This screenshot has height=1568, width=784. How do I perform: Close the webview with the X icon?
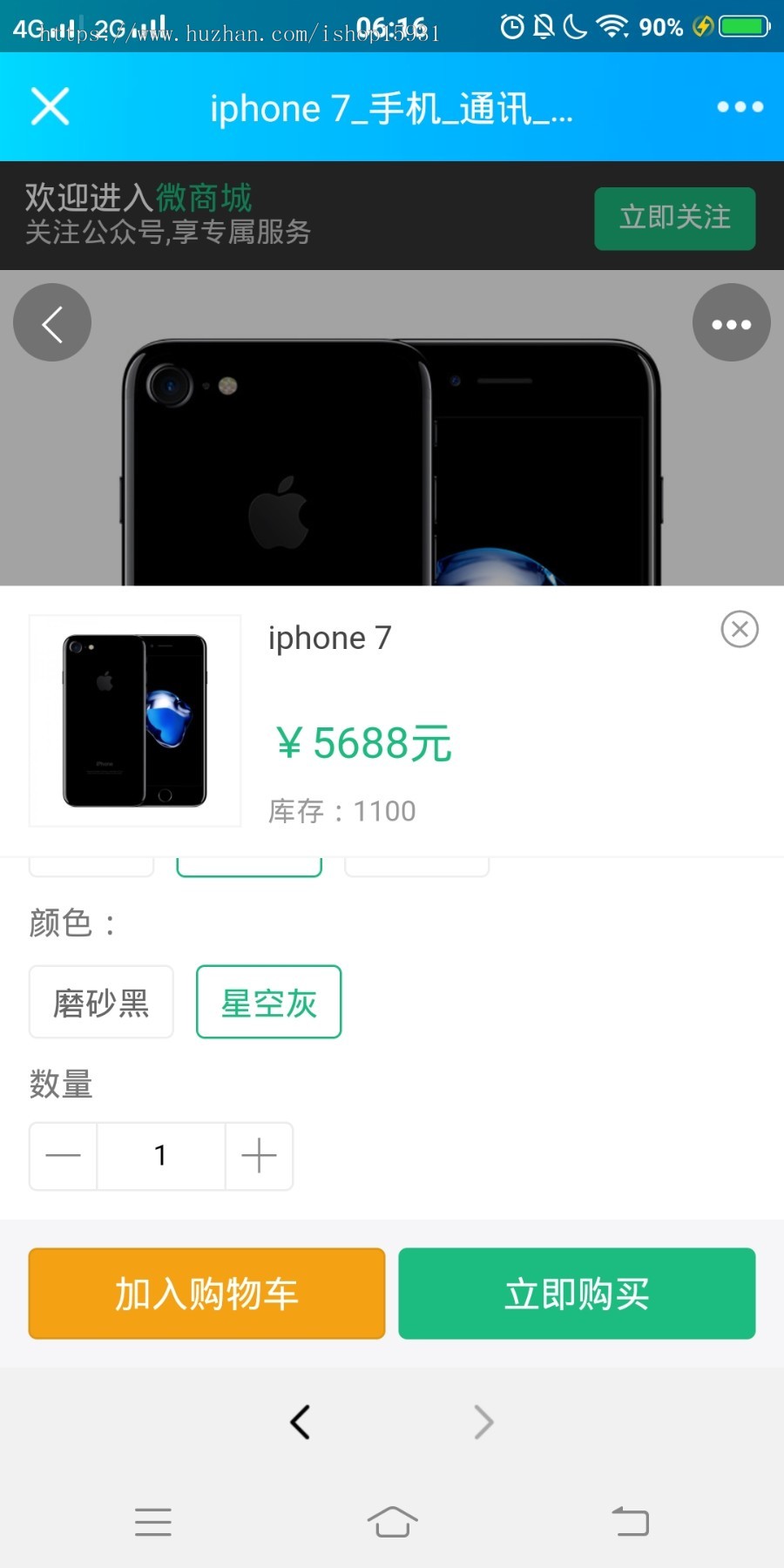tap(50, 107)
